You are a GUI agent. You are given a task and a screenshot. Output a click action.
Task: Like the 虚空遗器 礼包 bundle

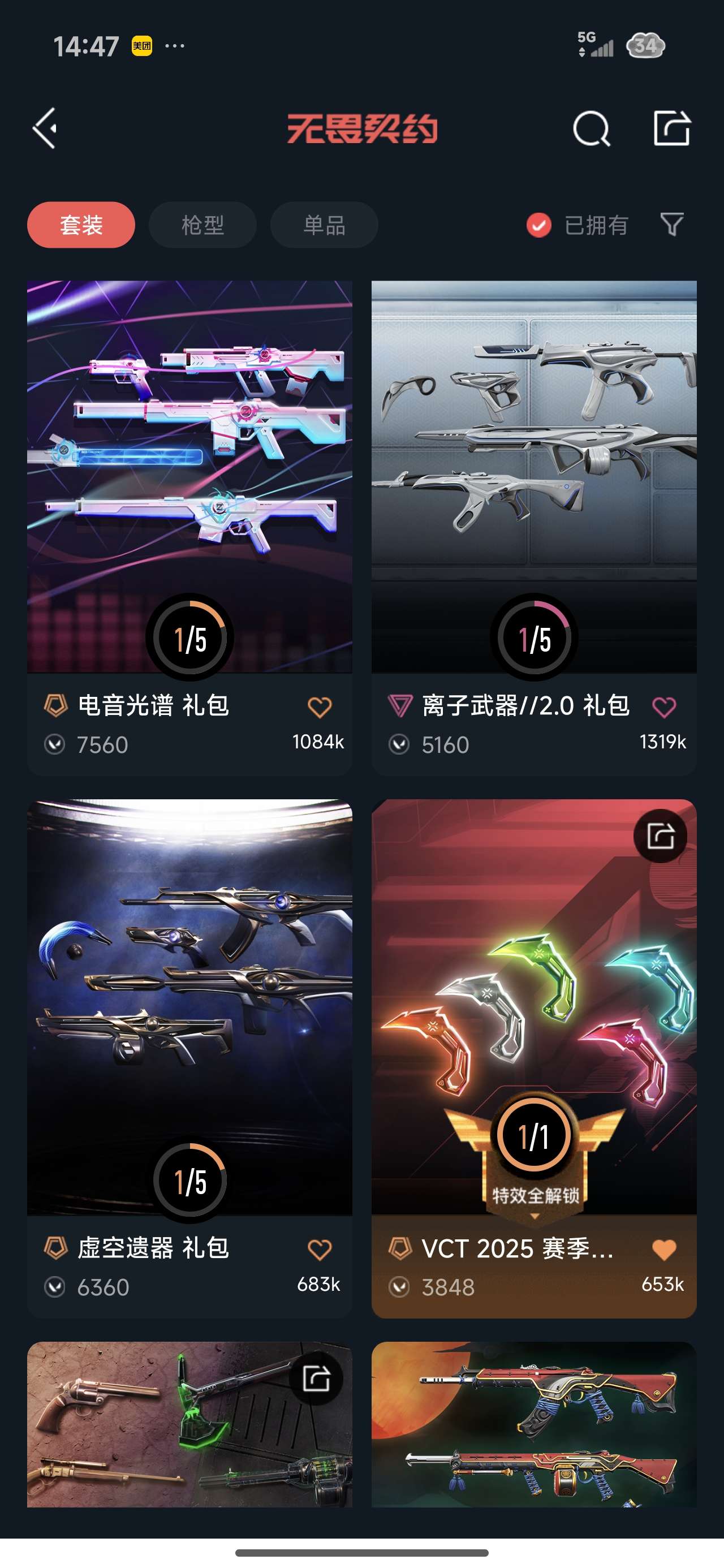click(x=320, y=1250)
